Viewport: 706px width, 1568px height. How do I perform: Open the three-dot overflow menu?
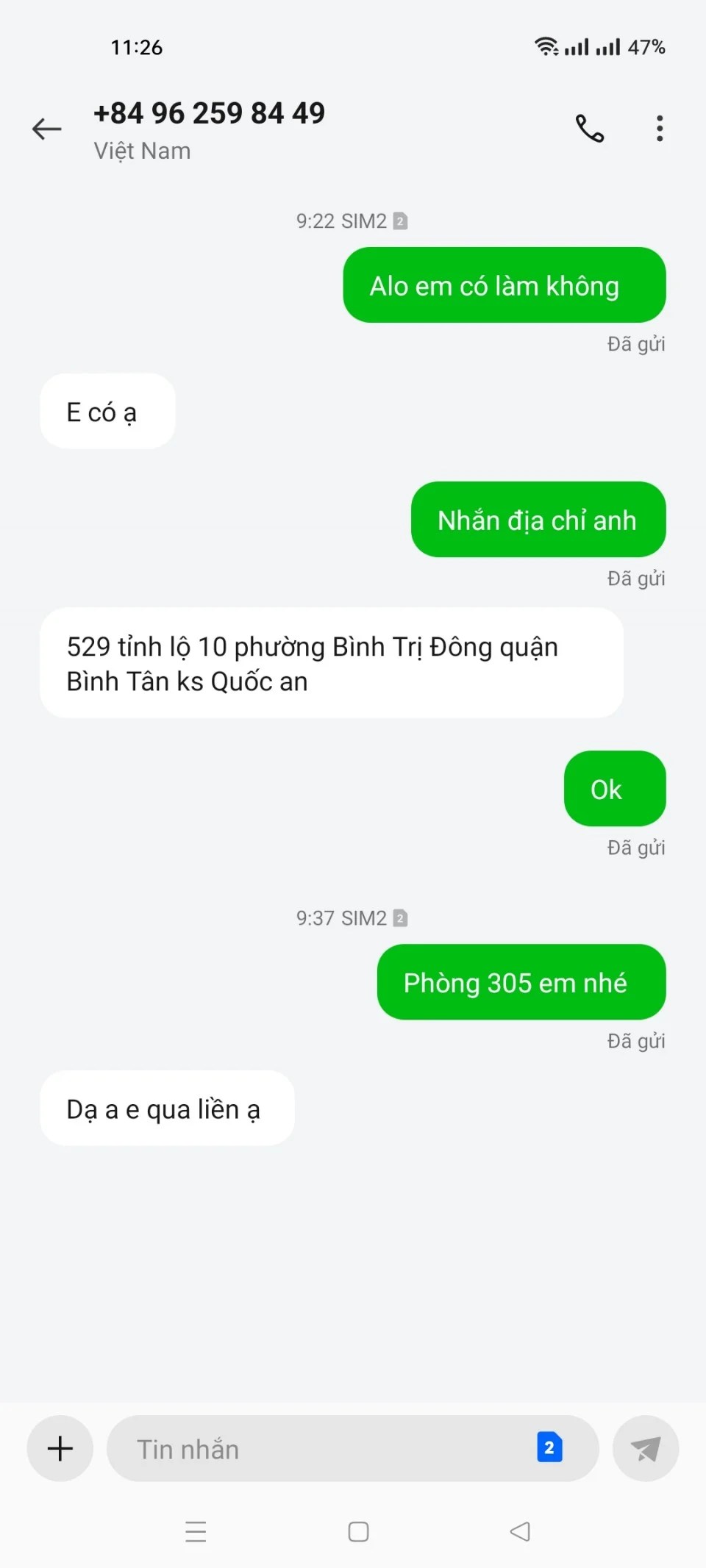[660, 129]
